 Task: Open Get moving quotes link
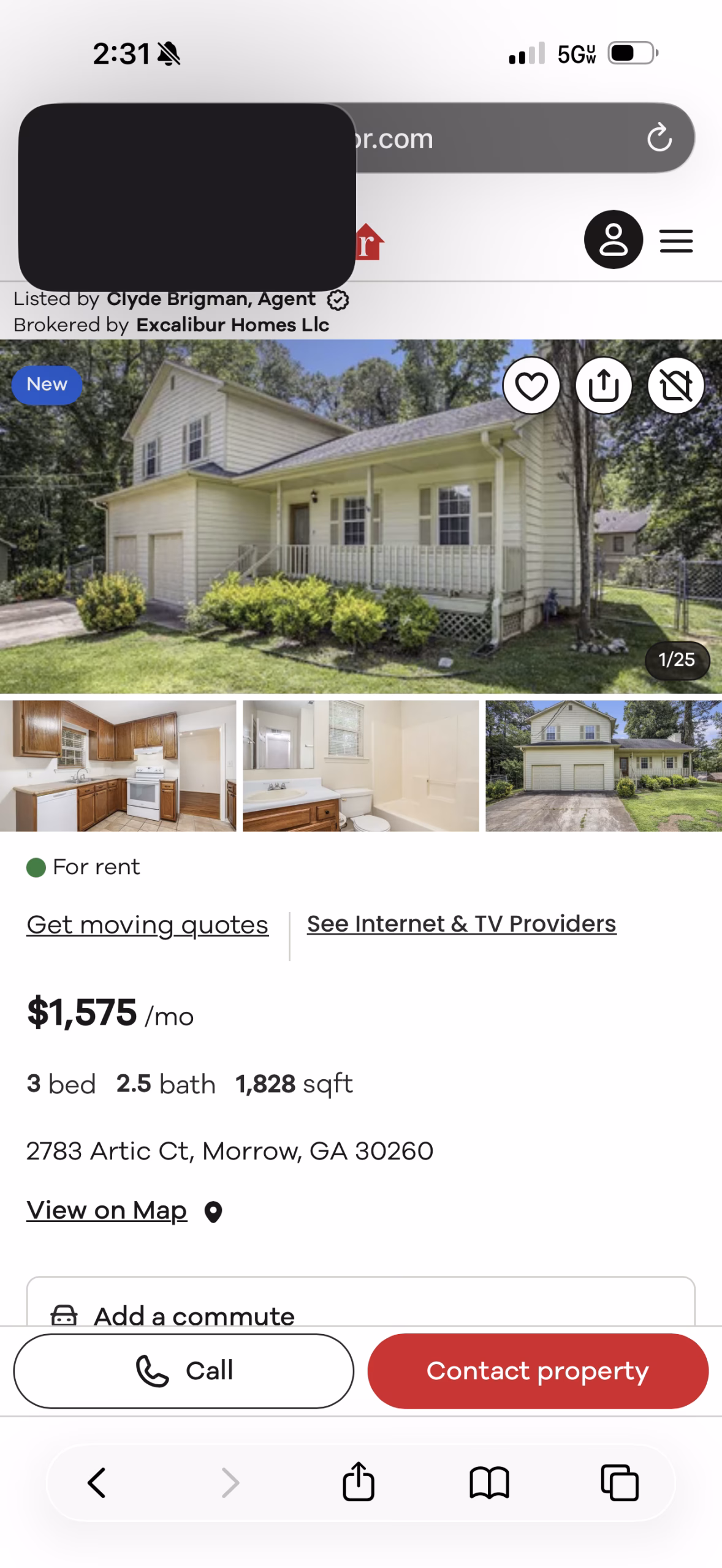coord(147,924)
